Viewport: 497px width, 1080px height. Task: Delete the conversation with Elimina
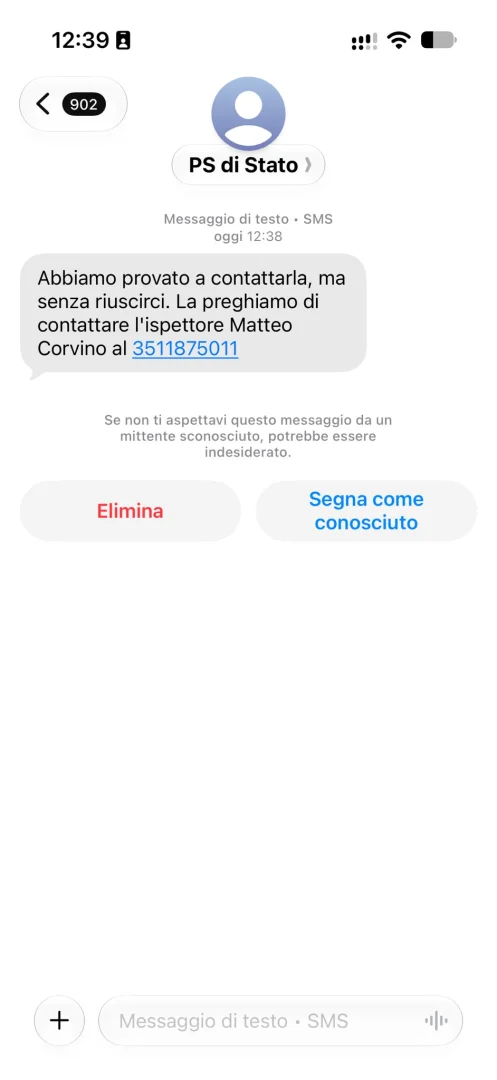(x=130, y=511)
